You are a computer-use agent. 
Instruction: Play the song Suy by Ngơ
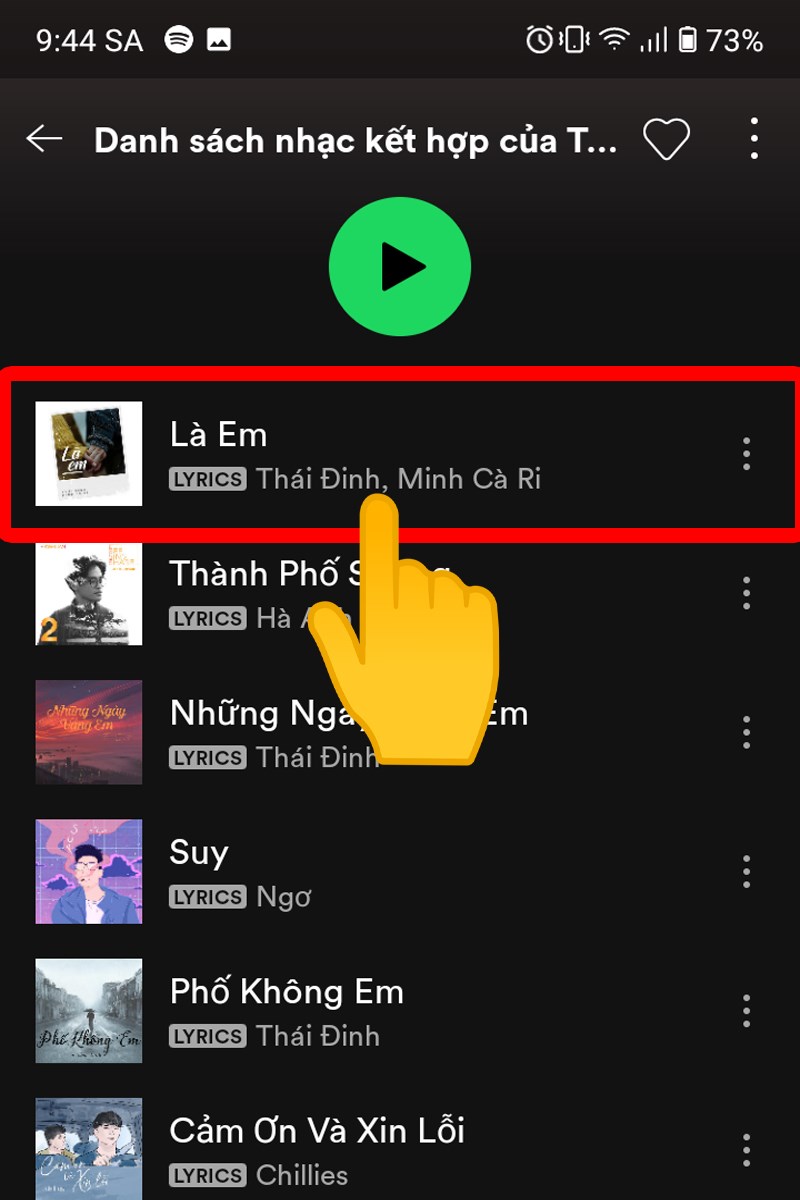tap(400, 871)
